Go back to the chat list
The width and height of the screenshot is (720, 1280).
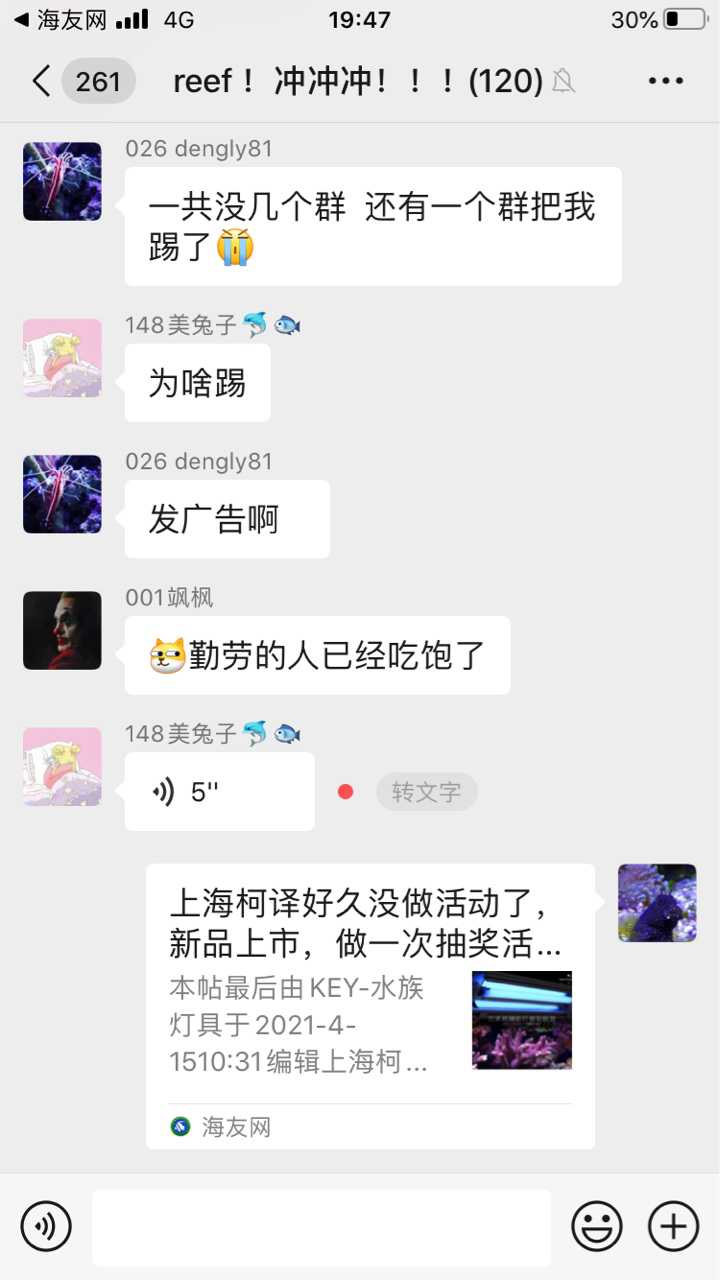point(42,81)
